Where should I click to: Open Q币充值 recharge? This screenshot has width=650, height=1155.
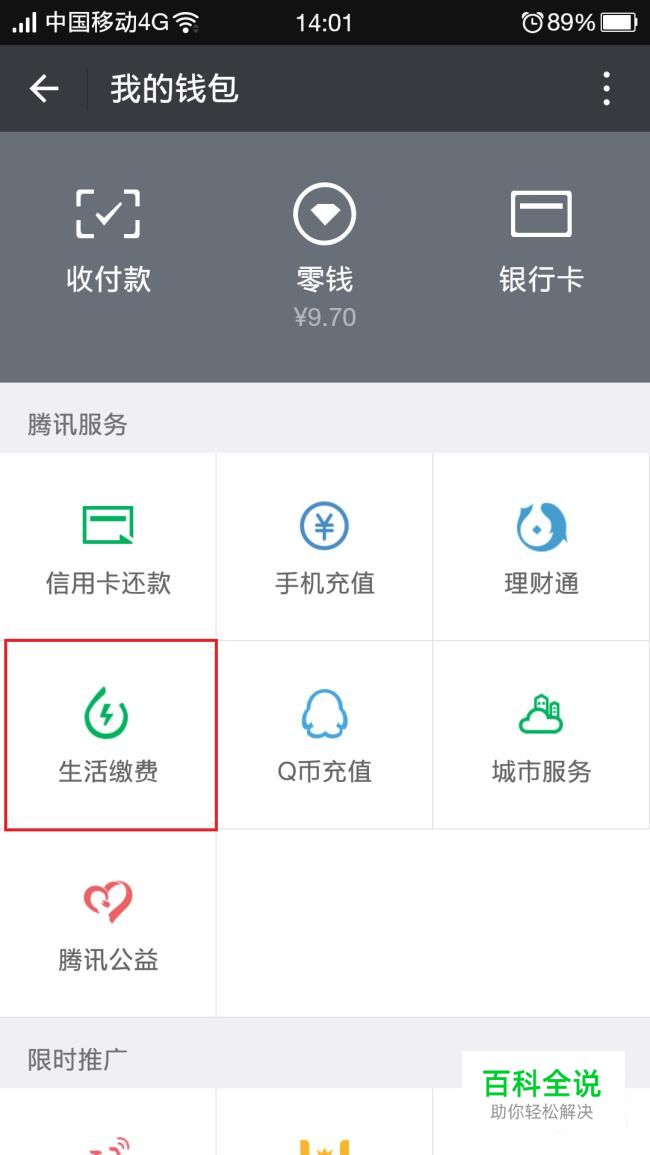[325, 735]
